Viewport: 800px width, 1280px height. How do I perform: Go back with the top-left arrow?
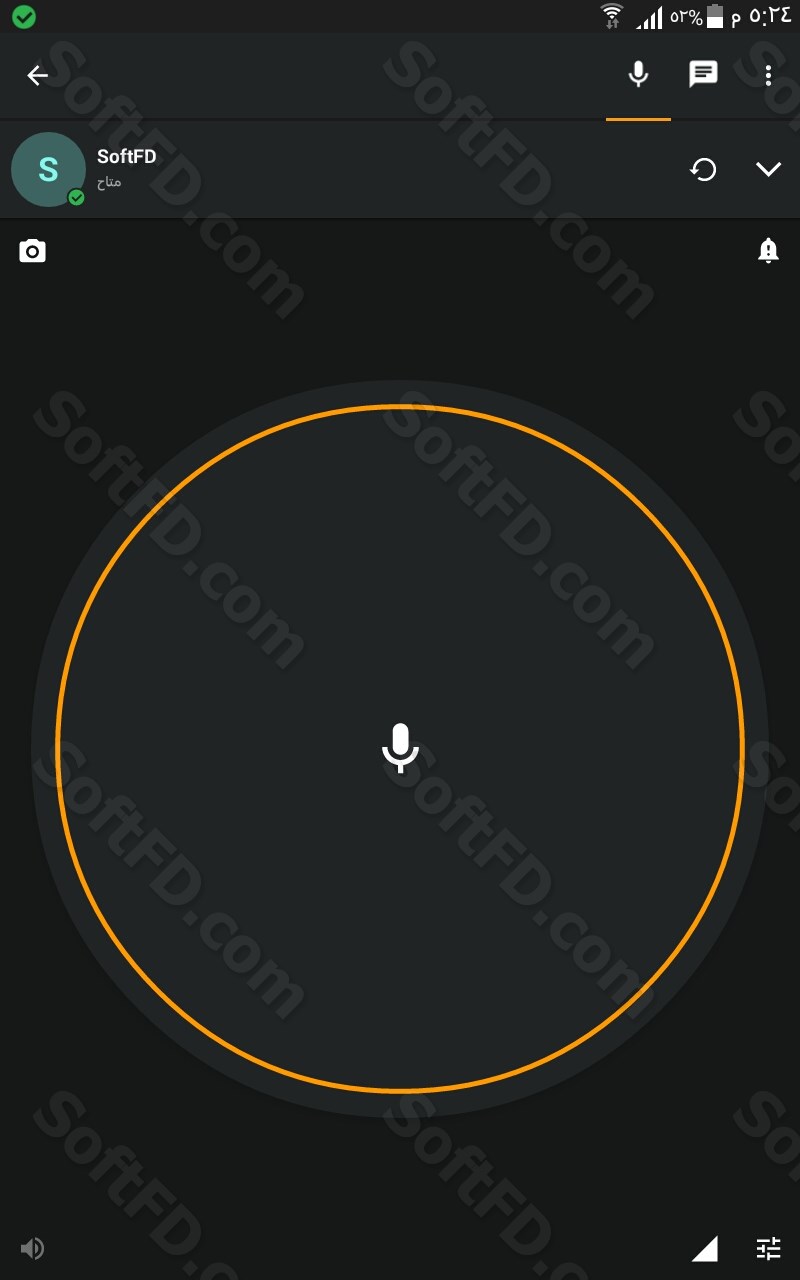[x=37, y=75]
